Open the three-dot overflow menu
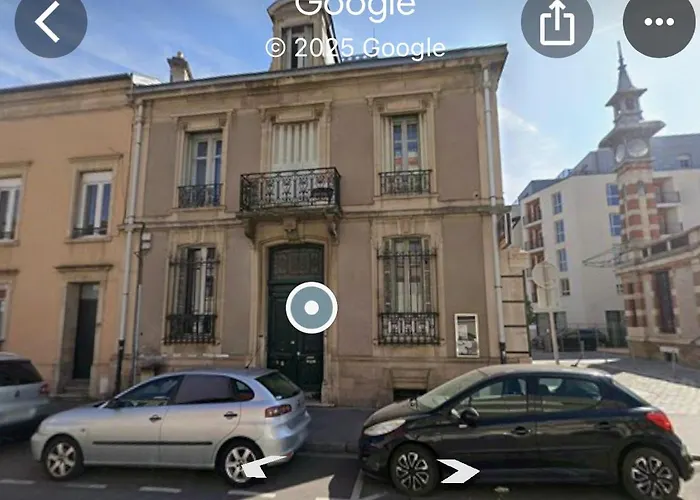The width and height of the screenshot is (700, 500). 658,21
